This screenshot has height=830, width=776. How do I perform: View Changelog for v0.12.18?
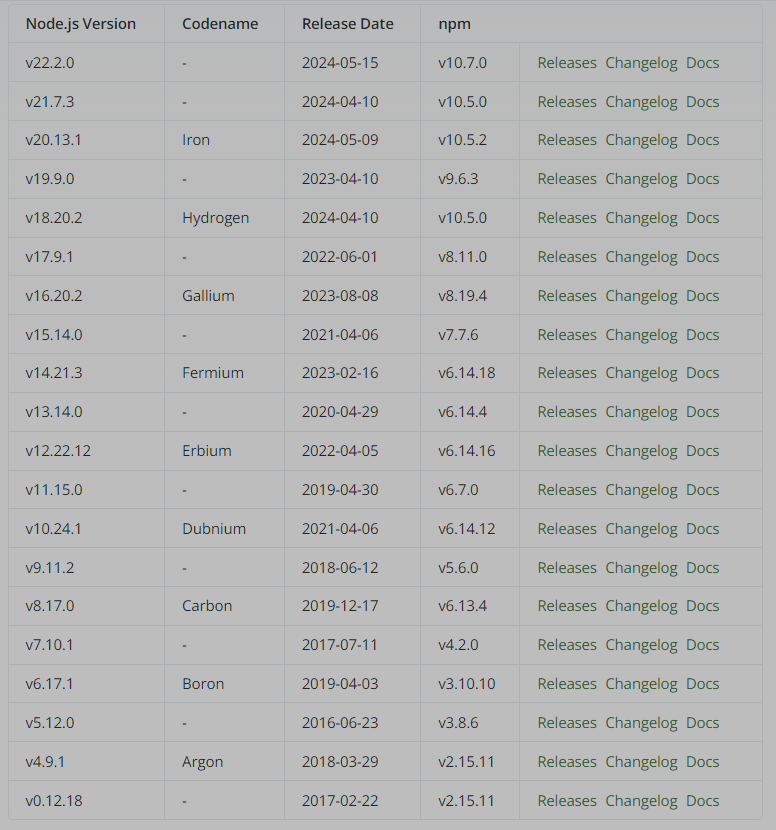[x=641, y=801]
